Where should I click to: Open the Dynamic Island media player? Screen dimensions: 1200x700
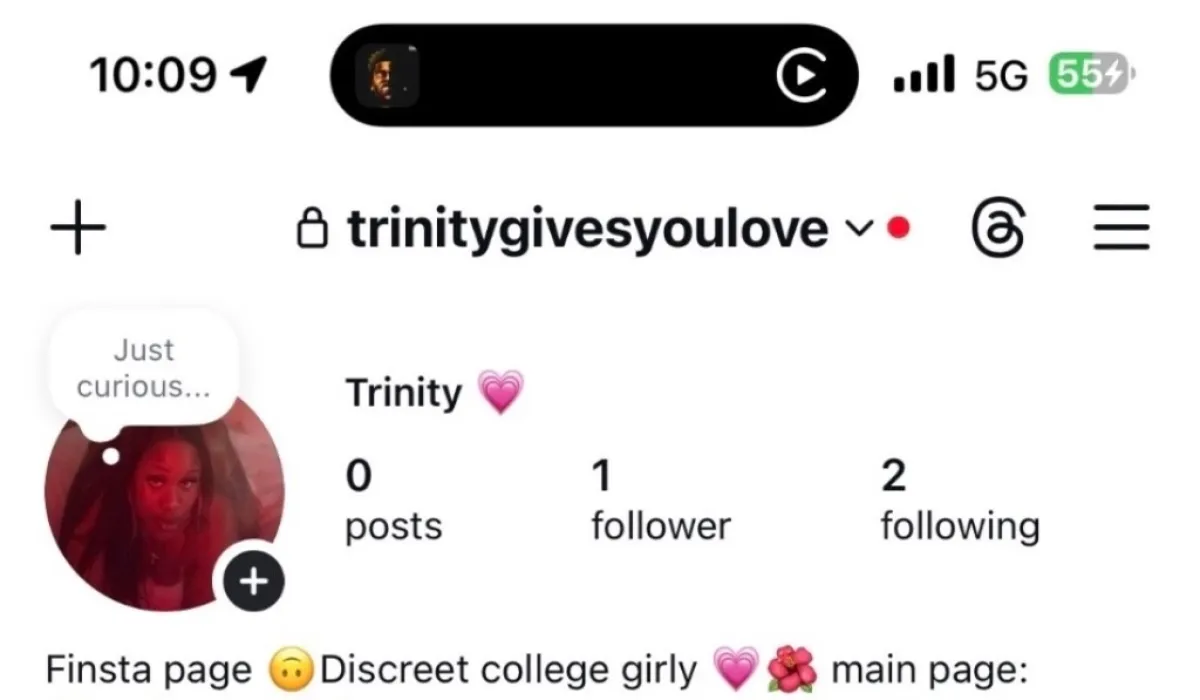594,75
